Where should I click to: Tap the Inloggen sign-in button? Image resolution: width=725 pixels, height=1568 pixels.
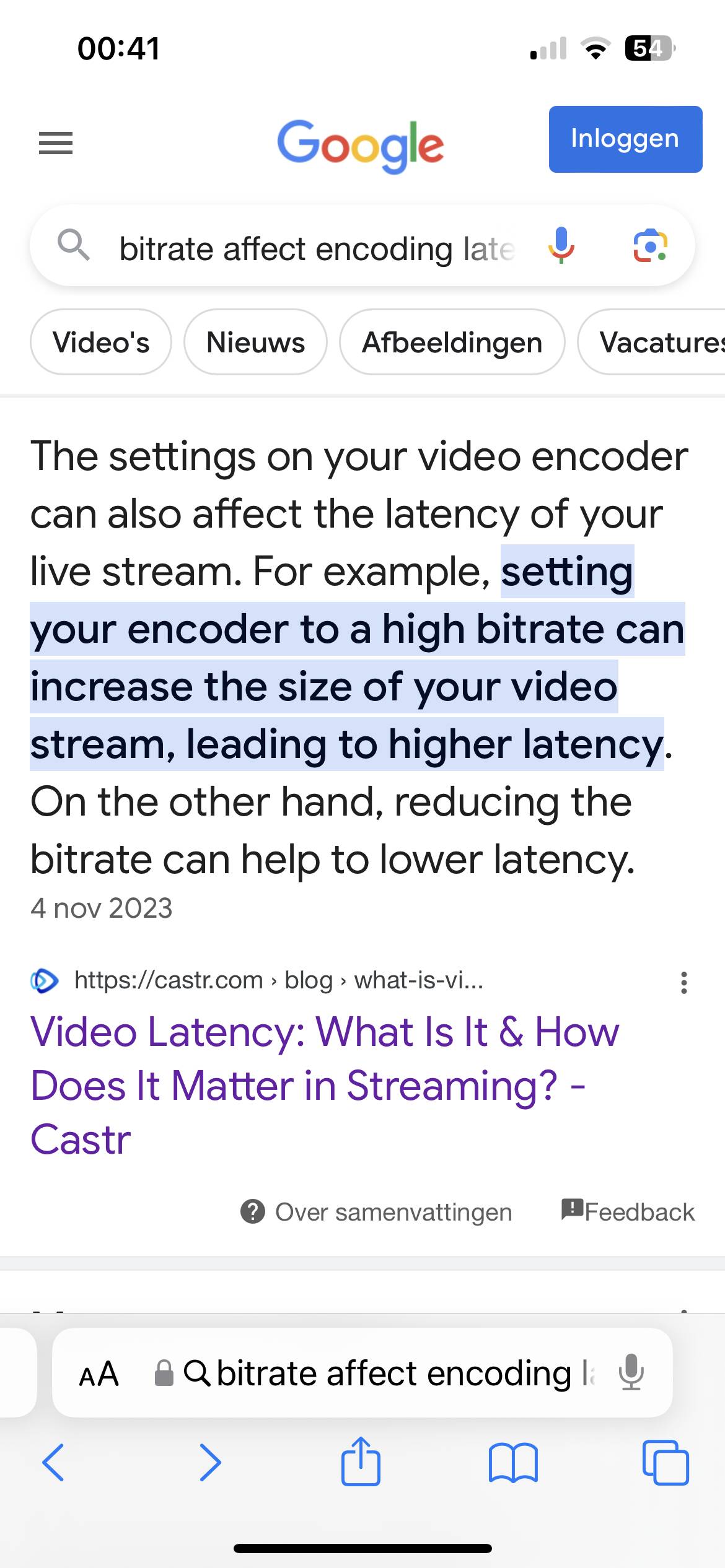(625, 139)
